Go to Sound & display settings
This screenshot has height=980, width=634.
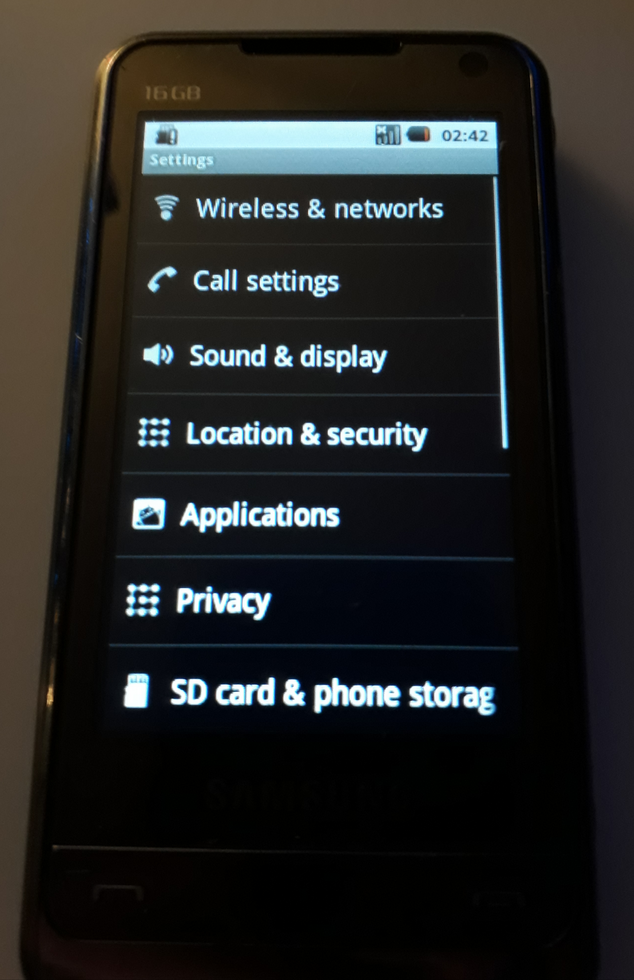(288, 357)
